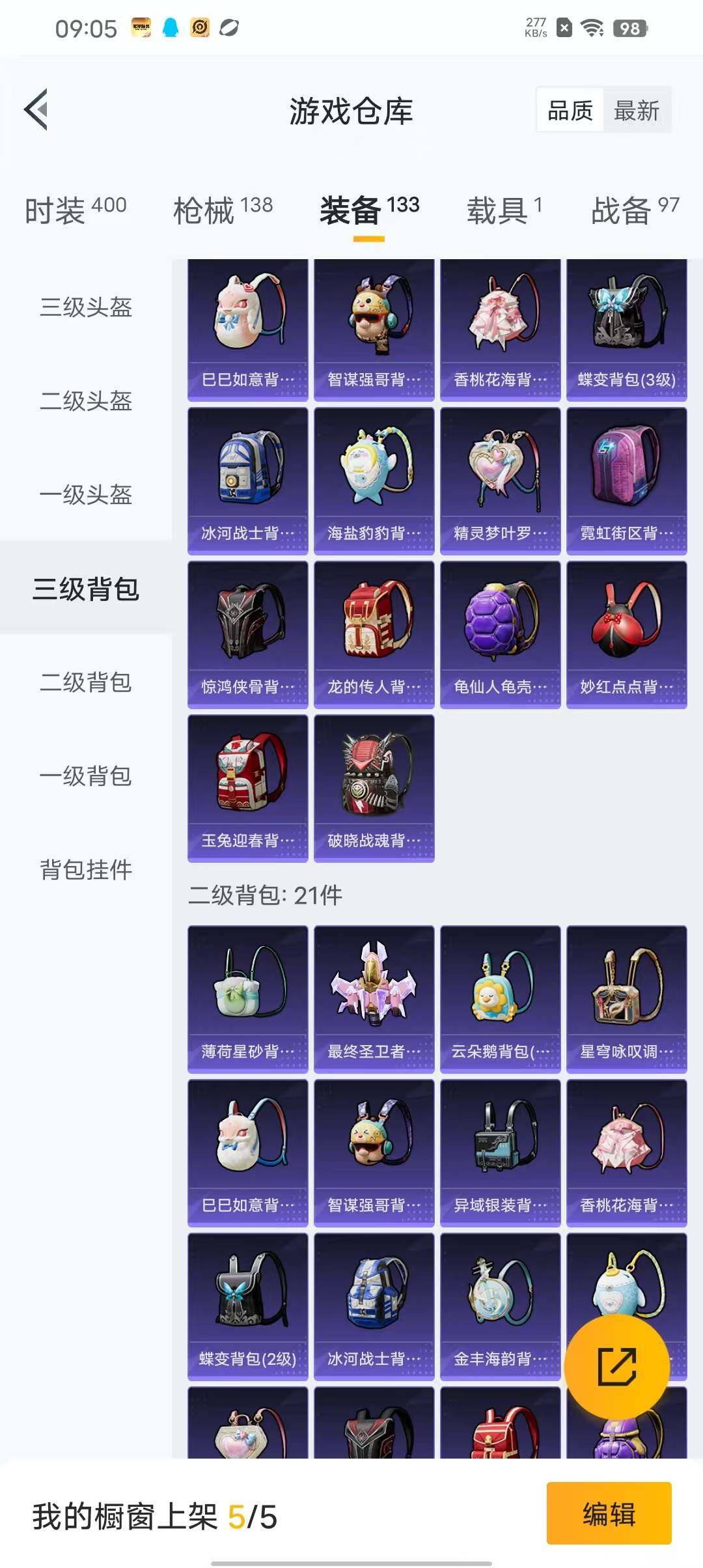
Task: Sort items by 品质
Action: [570, 110]
